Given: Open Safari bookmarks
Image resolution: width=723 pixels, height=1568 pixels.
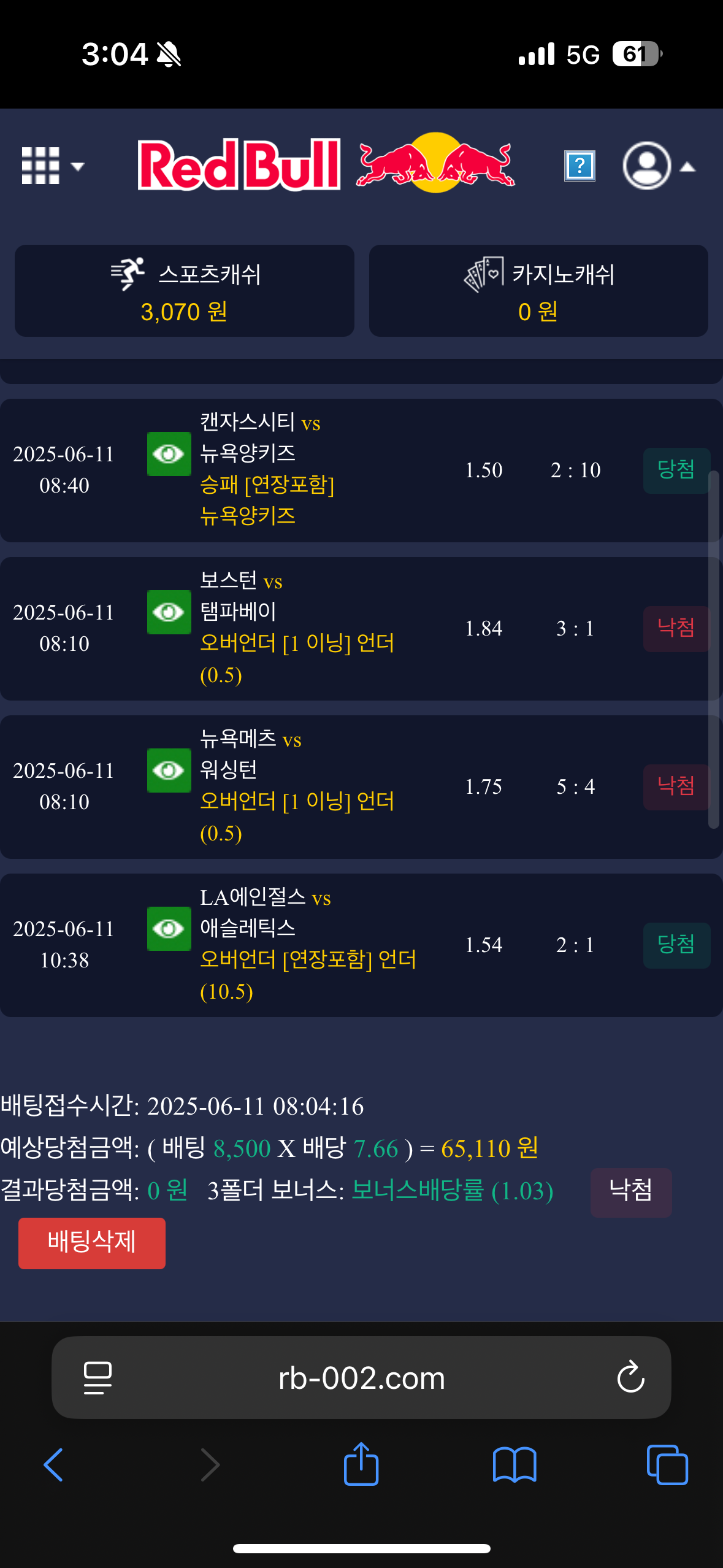Looking at the screenshot, I should coord(515,1465).
